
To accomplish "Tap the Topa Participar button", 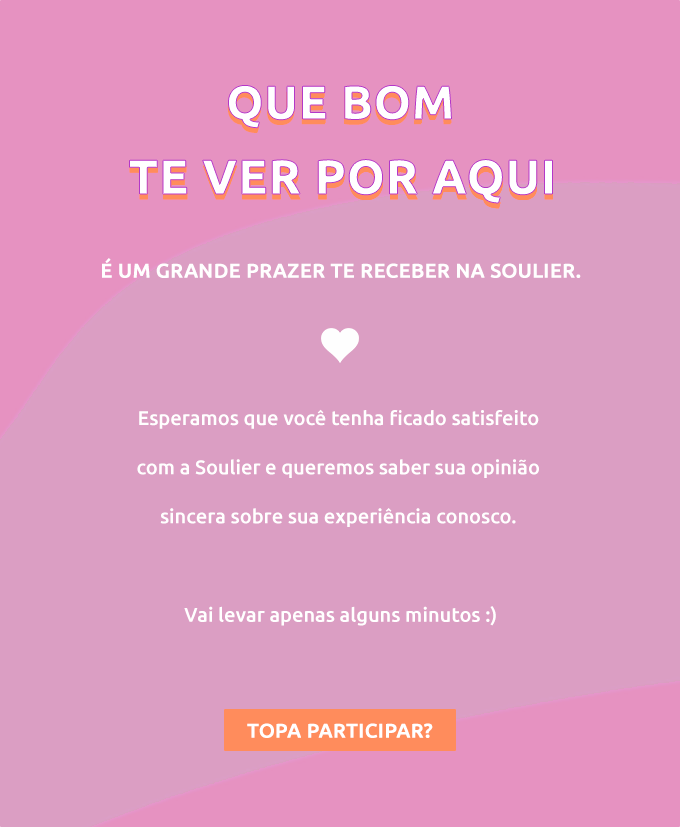I will point(339,730).
